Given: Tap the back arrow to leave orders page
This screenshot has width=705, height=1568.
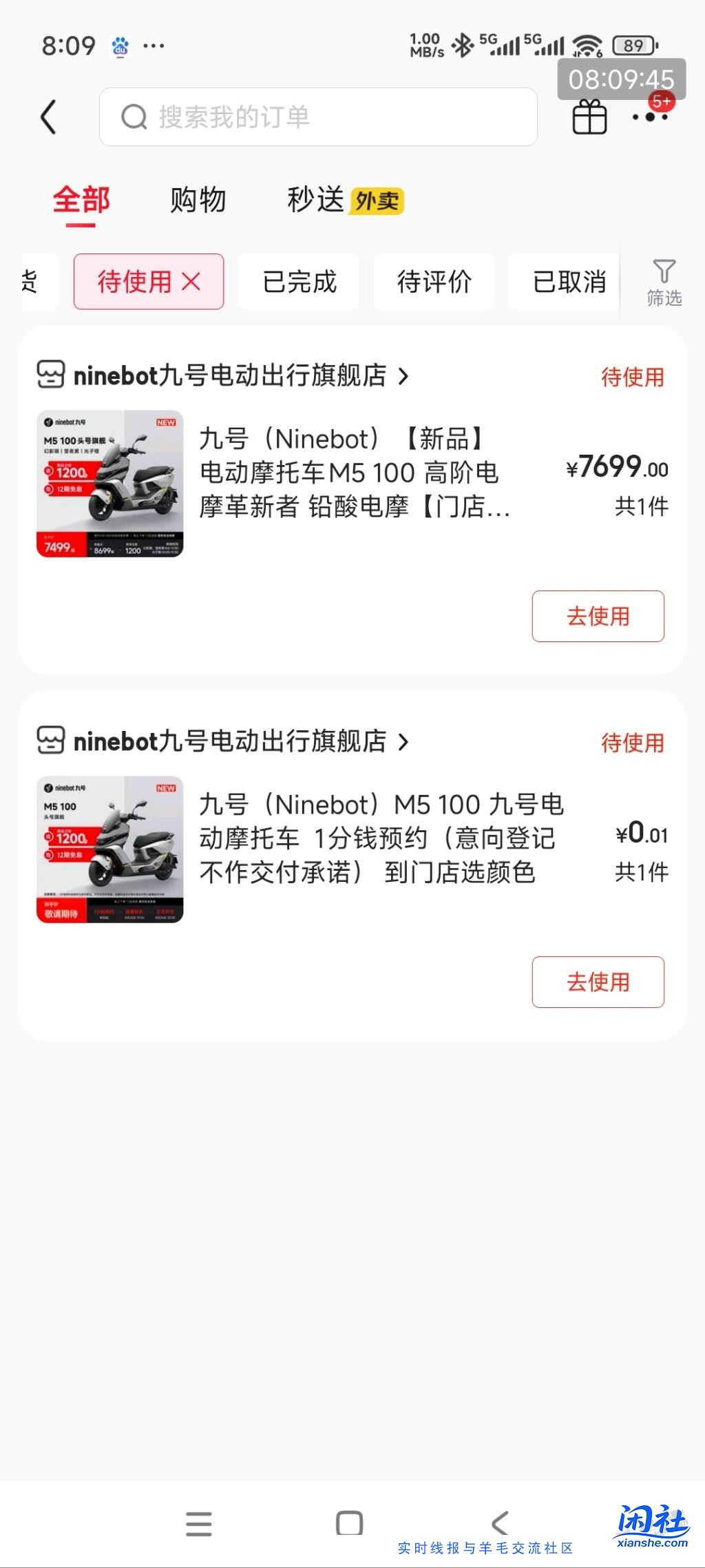Looking at the screenshot, I should click(48, 116).
